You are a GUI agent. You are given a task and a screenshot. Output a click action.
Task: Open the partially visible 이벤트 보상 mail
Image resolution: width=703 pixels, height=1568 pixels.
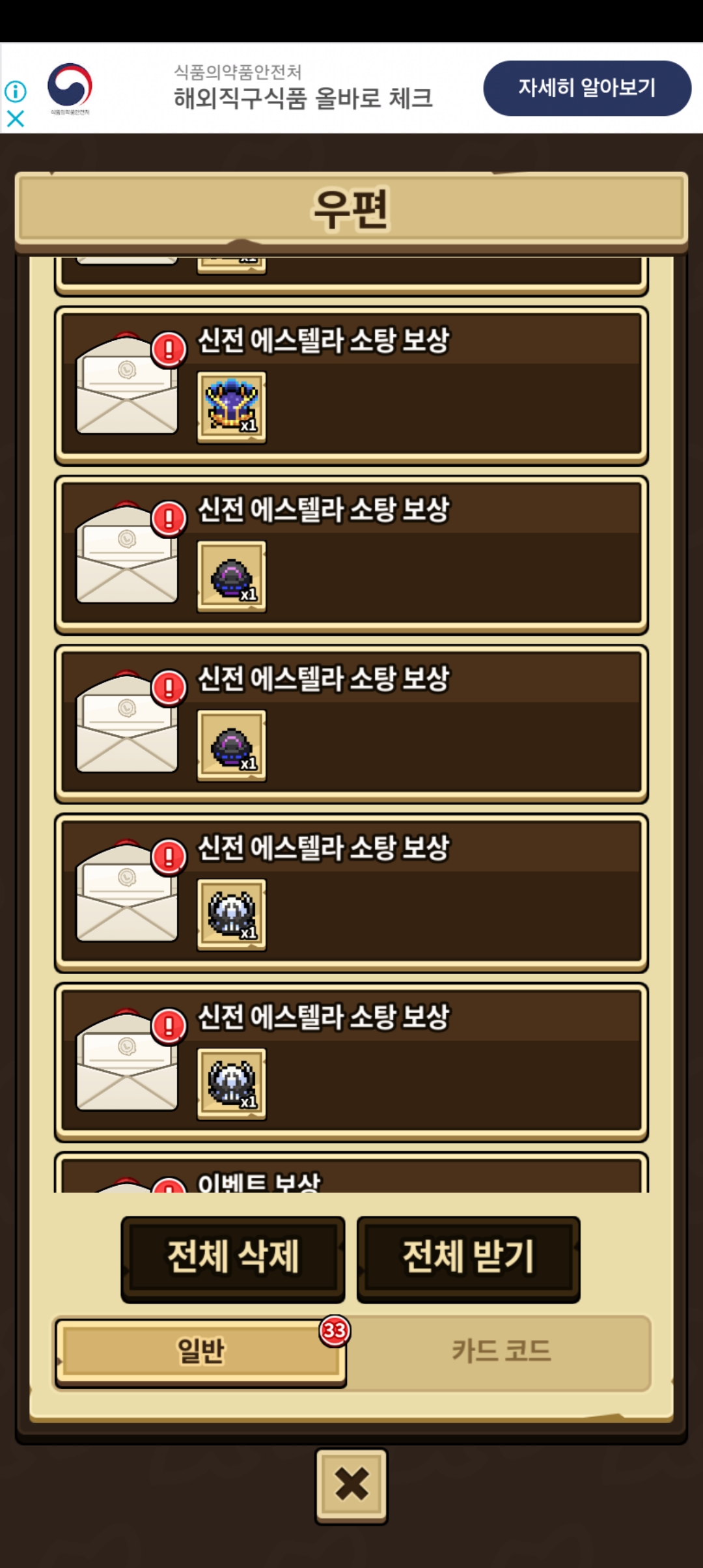[x=351, y=1177]
